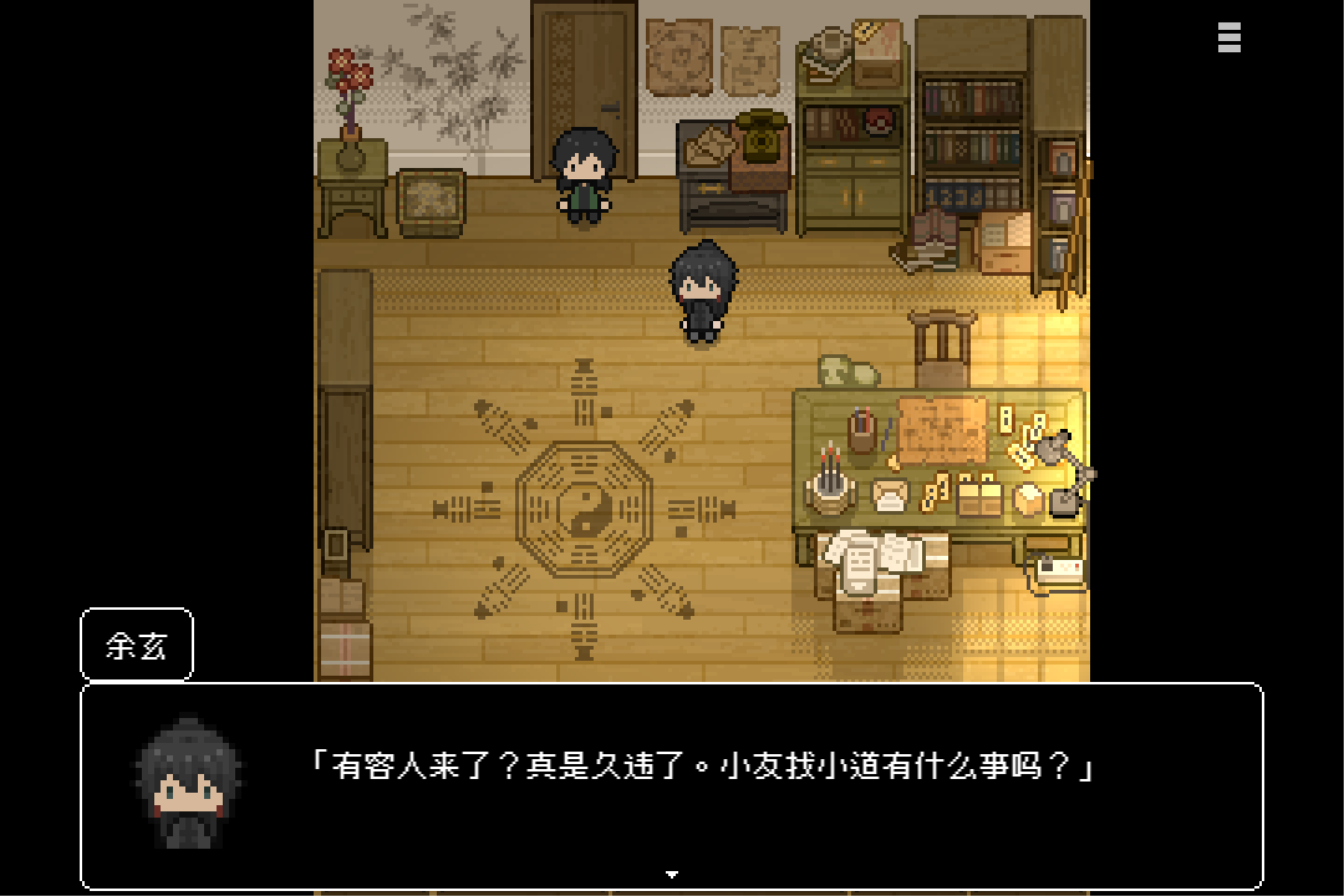Screen dimensions: 1344x896
Task: Advance dialogue with the down arrow
Action: (x=672, y=874)
